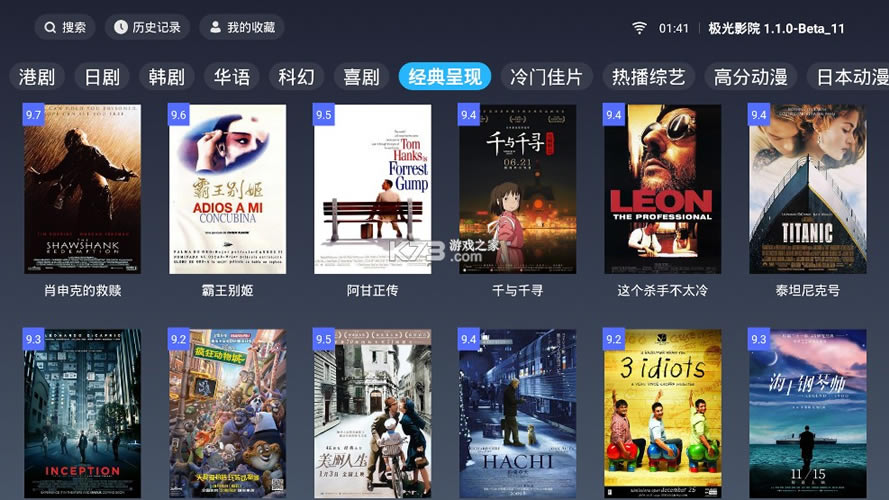The height and width of the screenshot is (500, 889).
Task: Switch to the 韩剧 tab
Action: tap(167, 77)
